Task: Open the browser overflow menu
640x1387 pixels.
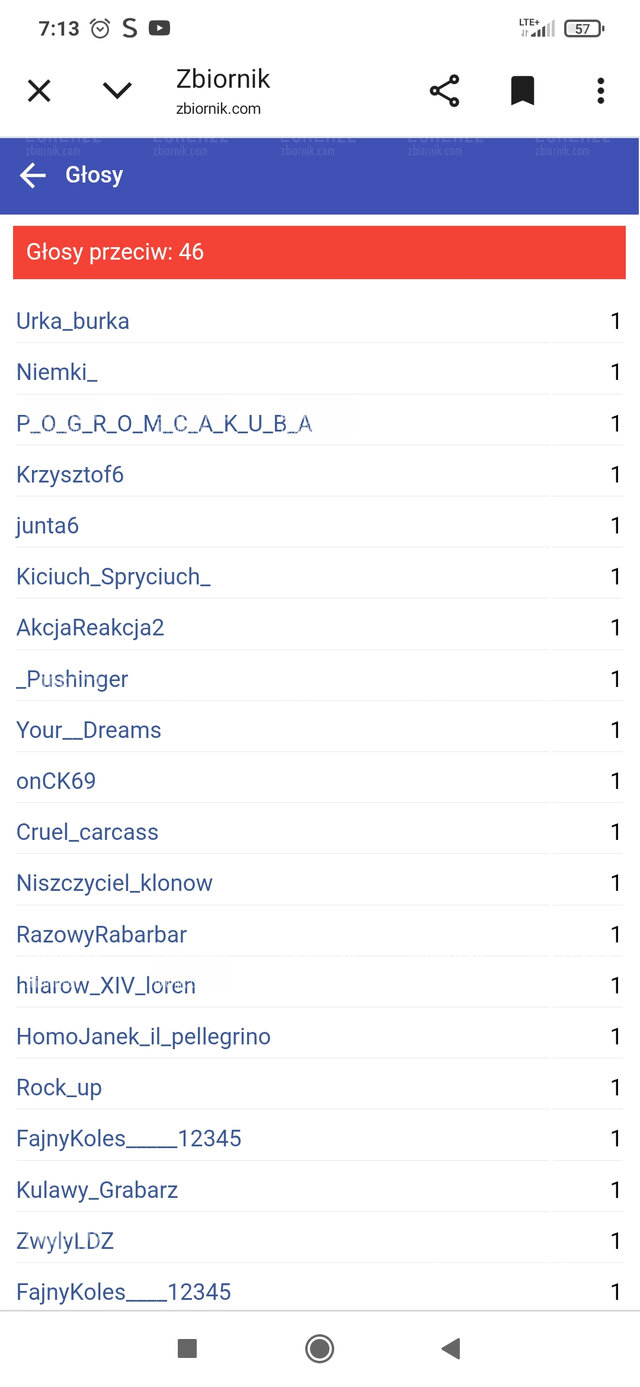Action: tap(600, 91)
